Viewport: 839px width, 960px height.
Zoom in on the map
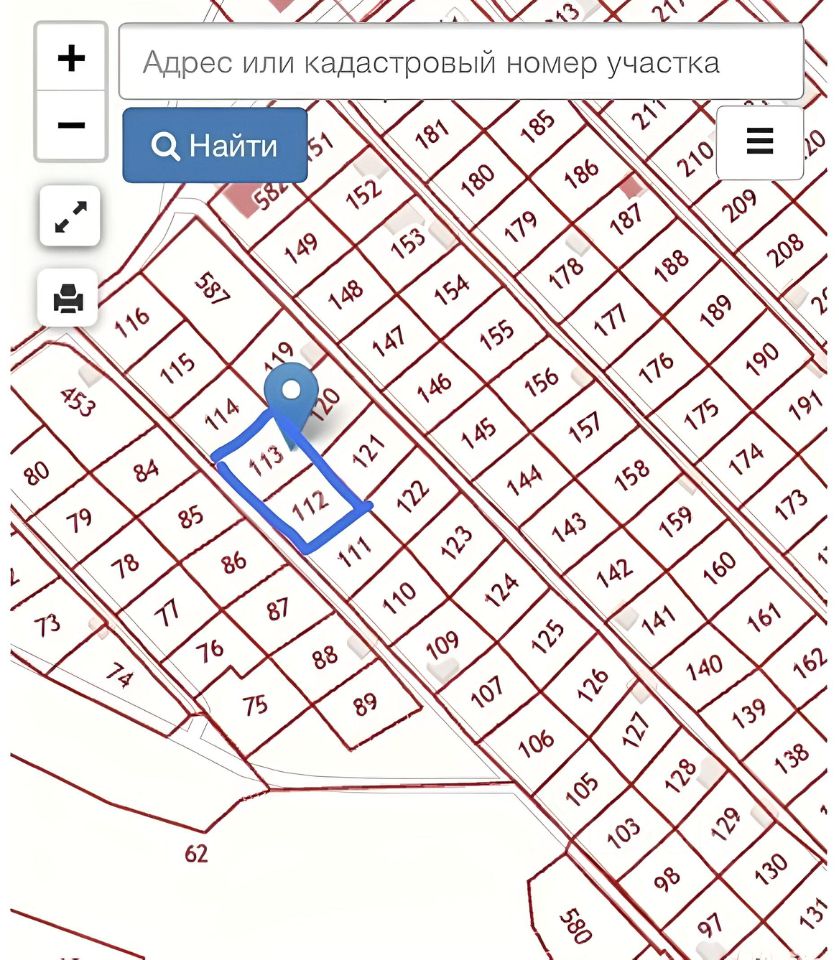pos(71,59)
